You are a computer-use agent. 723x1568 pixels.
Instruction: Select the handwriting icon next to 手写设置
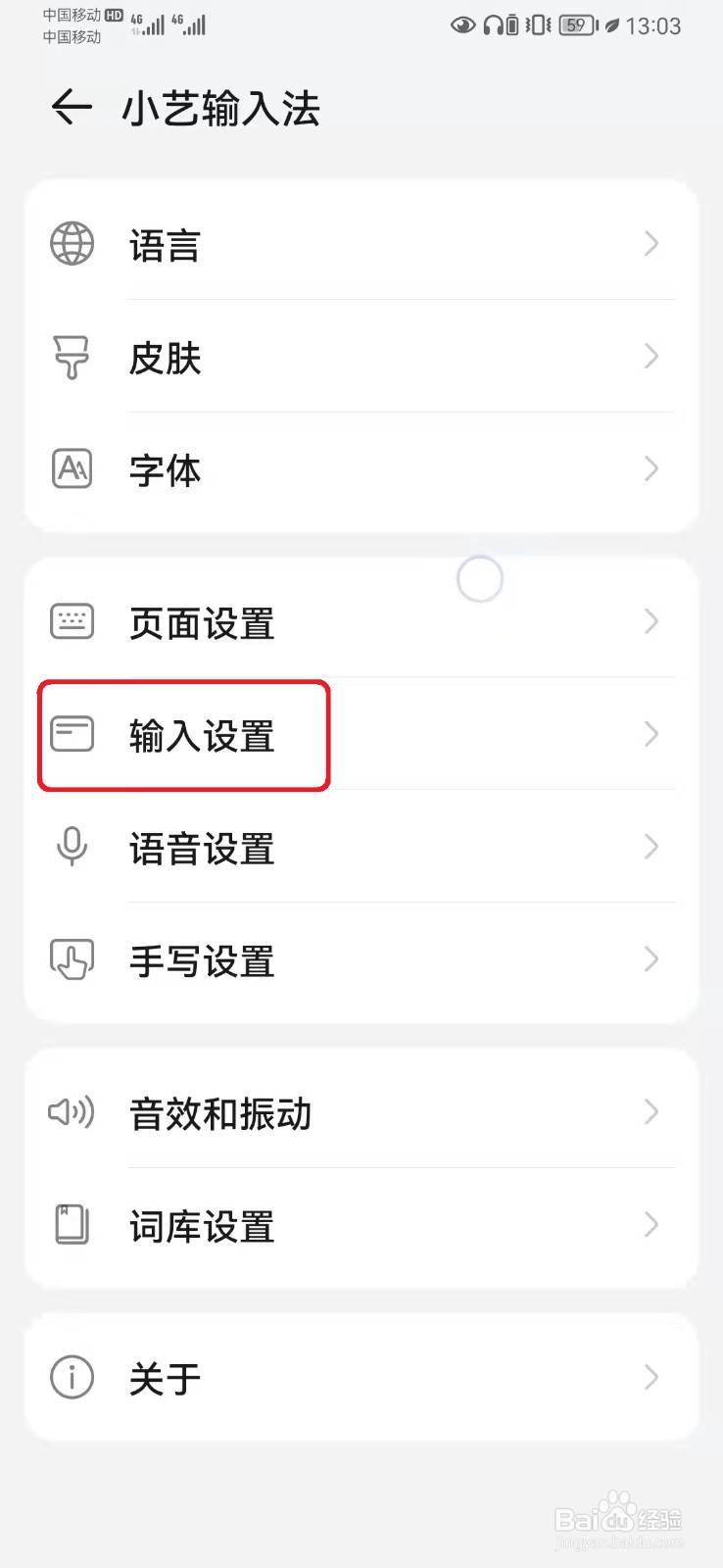(x=71, y=960)
